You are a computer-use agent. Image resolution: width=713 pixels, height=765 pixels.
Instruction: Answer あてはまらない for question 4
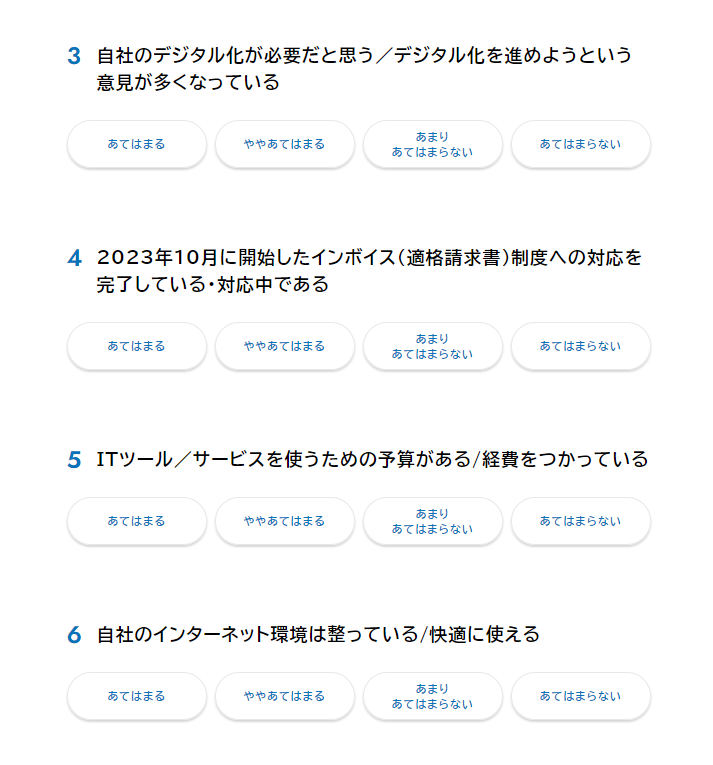click(x=581, y=346)
